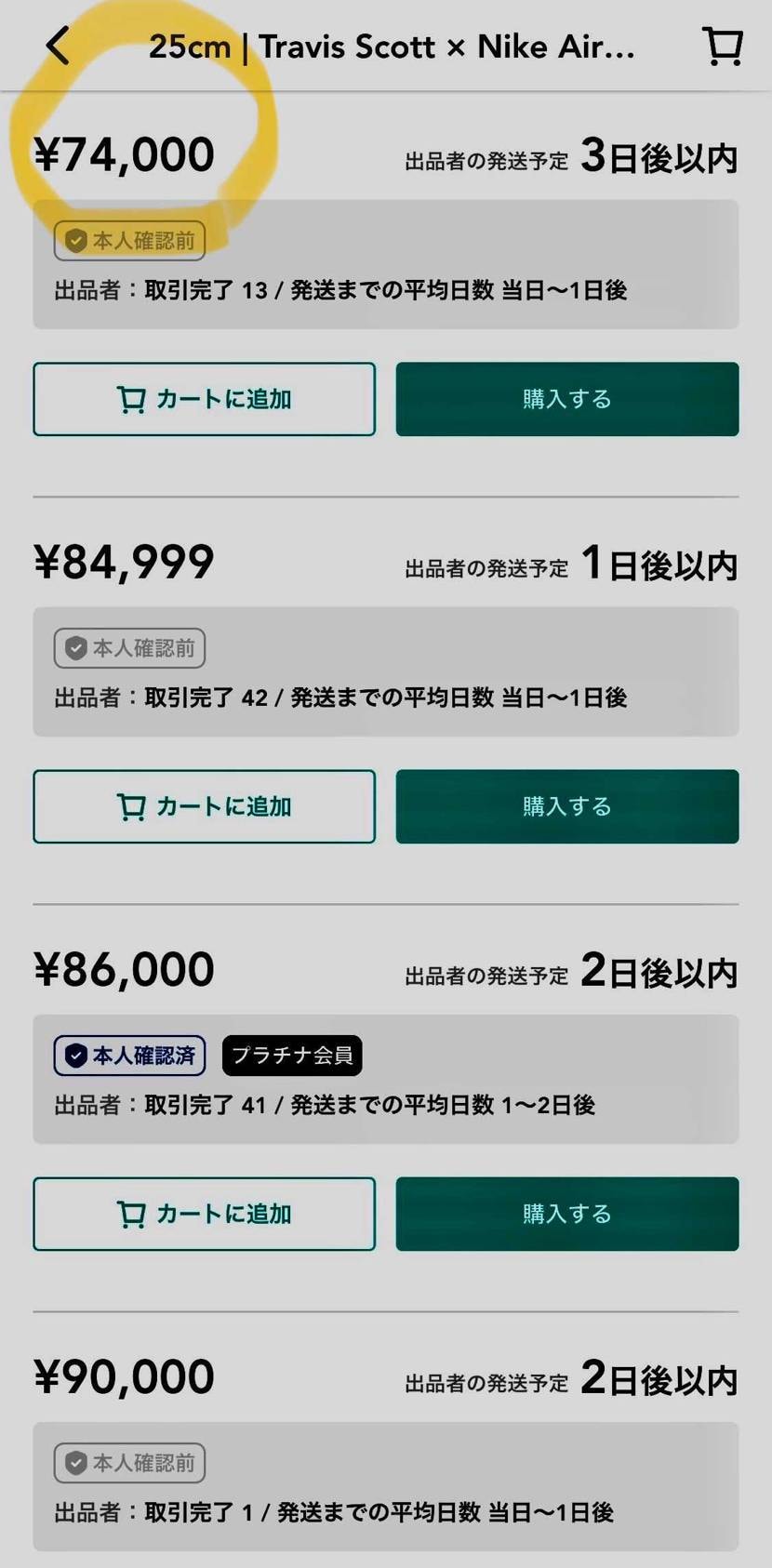Screen dimensions: 772x1568
Task: Click the 本人確認済 badge on ¥86,000 listing
Action: click(x=129, y=1056)
